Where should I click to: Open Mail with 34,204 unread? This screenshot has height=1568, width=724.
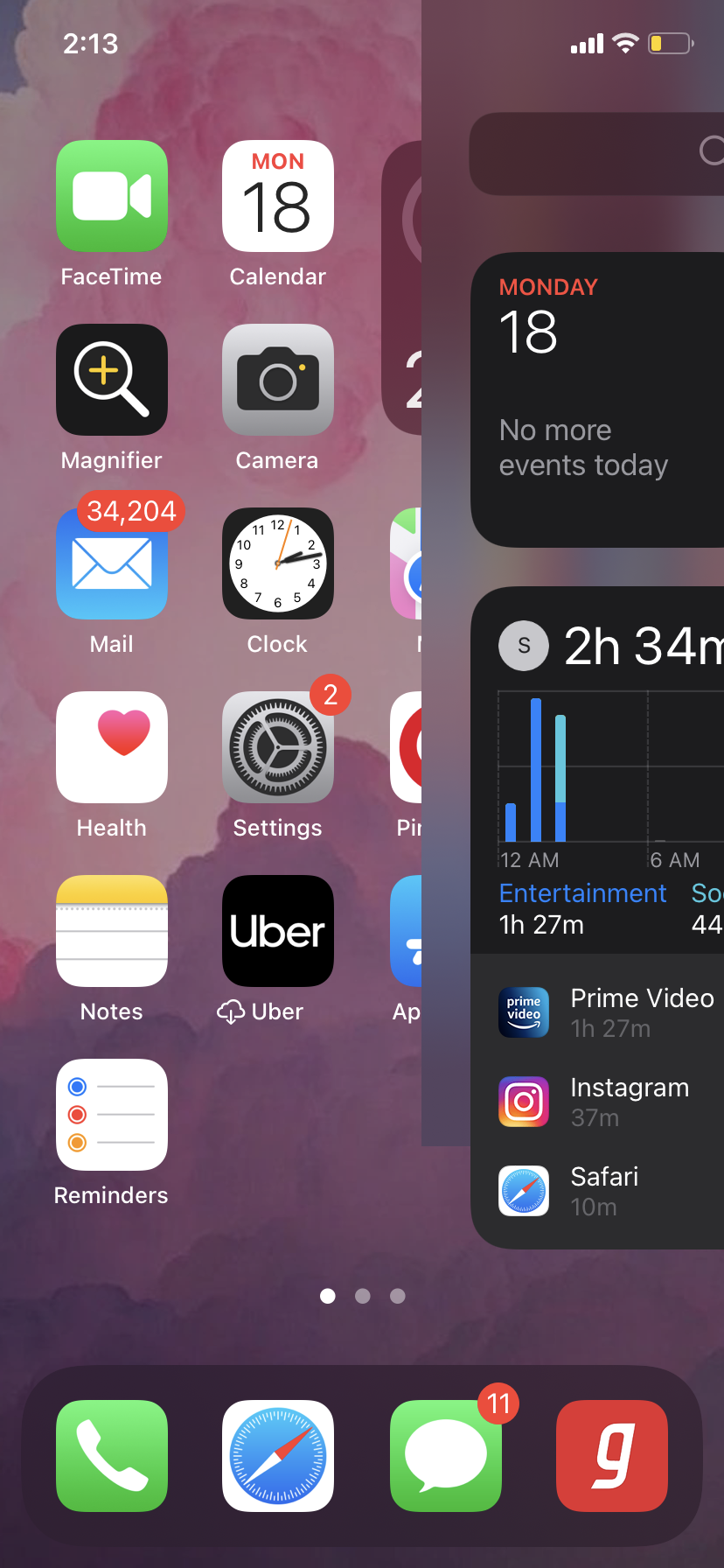(112, 563)
